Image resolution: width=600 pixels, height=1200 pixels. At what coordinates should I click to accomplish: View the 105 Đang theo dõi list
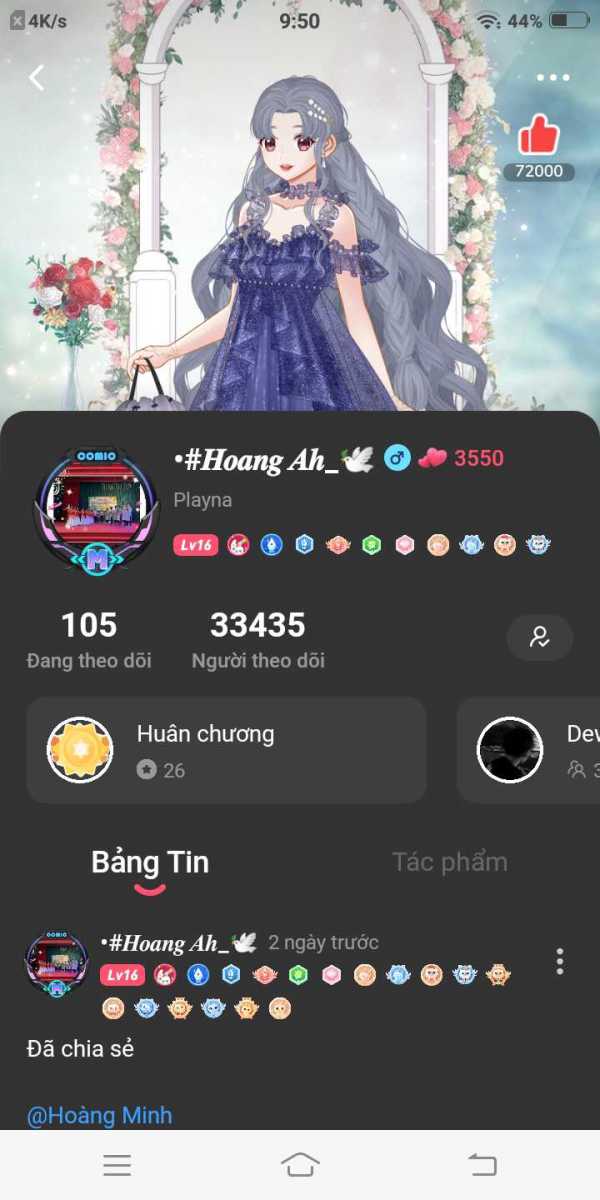point(89,640)
